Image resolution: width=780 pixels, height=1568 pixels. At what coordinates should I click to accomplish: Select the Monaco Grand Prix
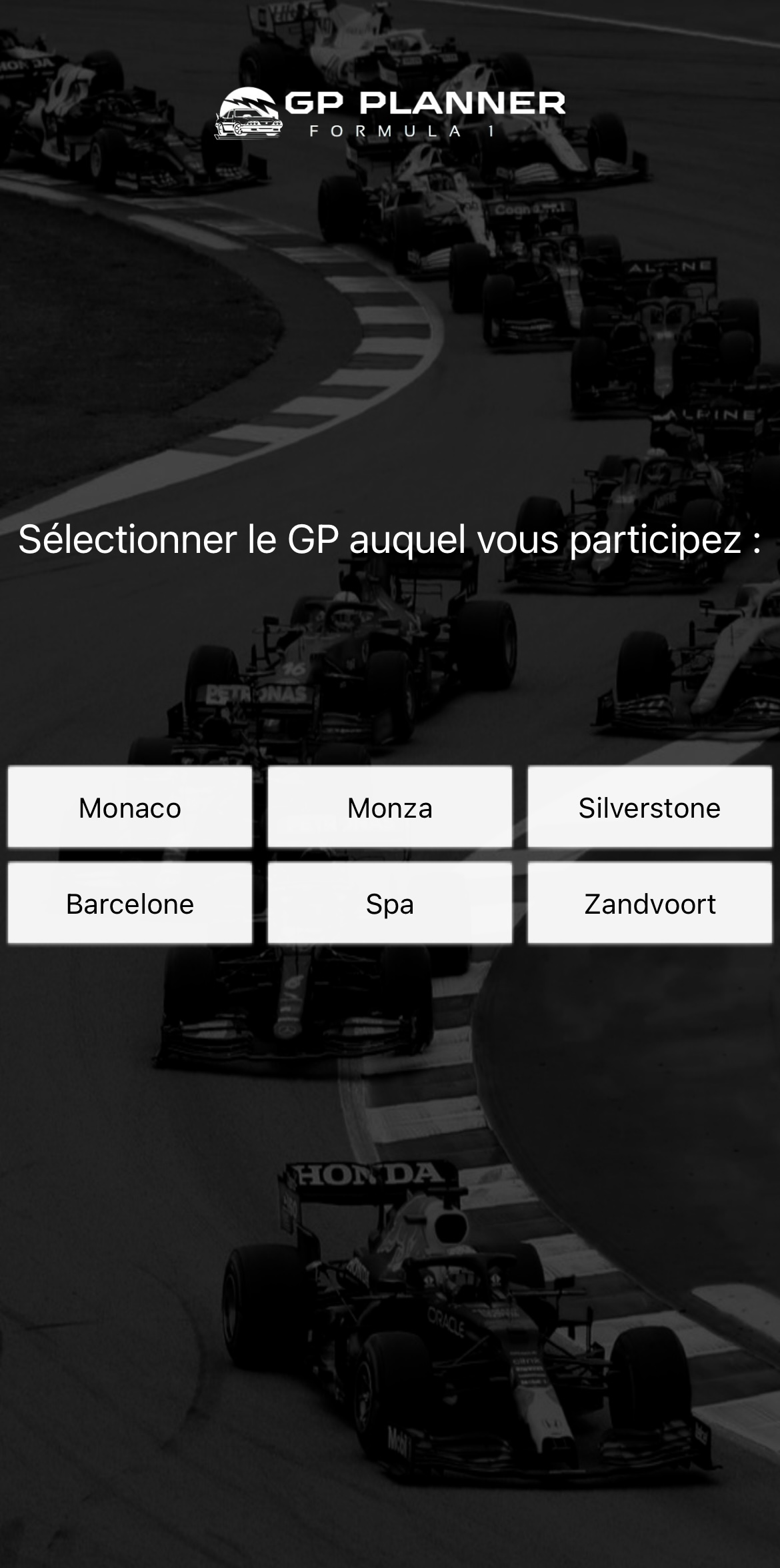tap(130, 808)
